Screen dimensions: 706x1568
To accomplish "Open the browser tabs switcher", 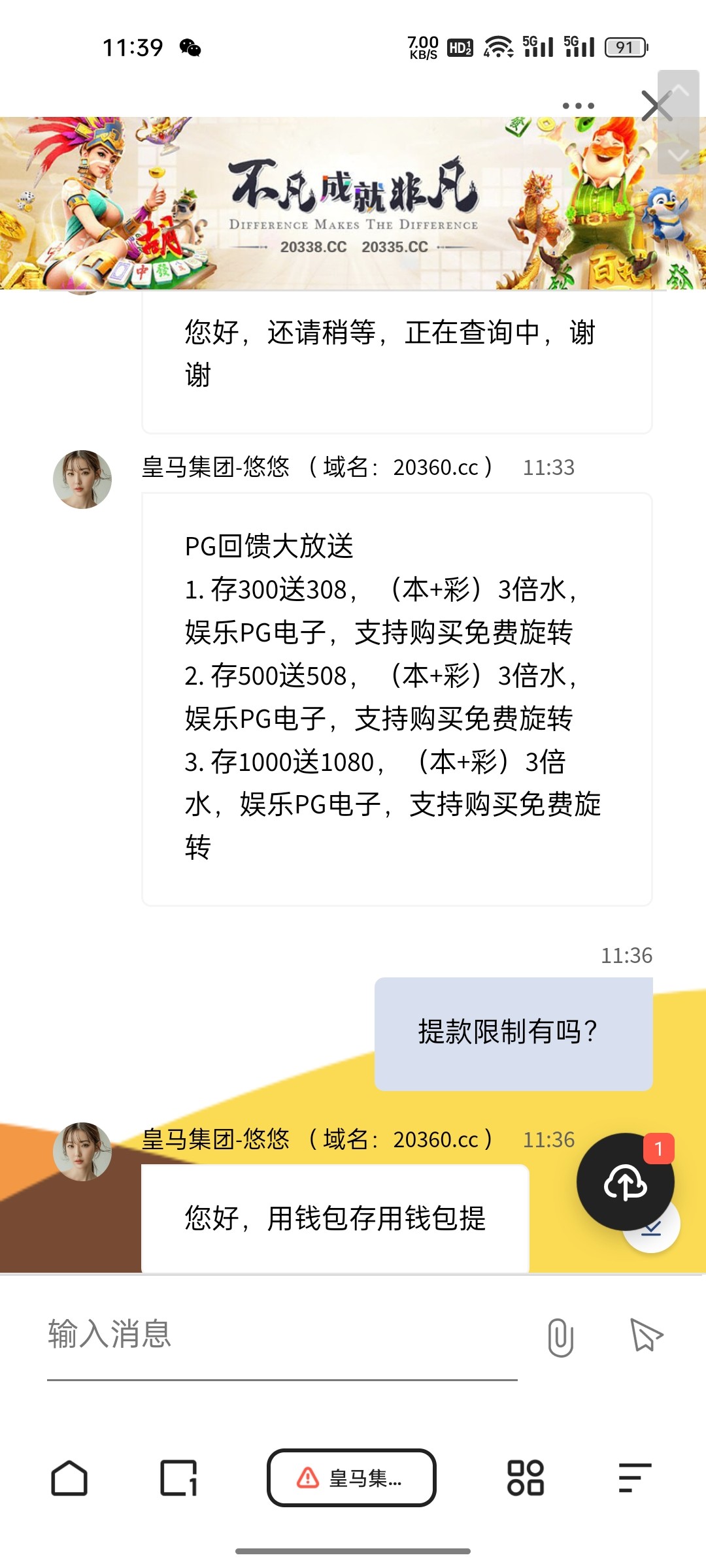I will point(178,1478).
